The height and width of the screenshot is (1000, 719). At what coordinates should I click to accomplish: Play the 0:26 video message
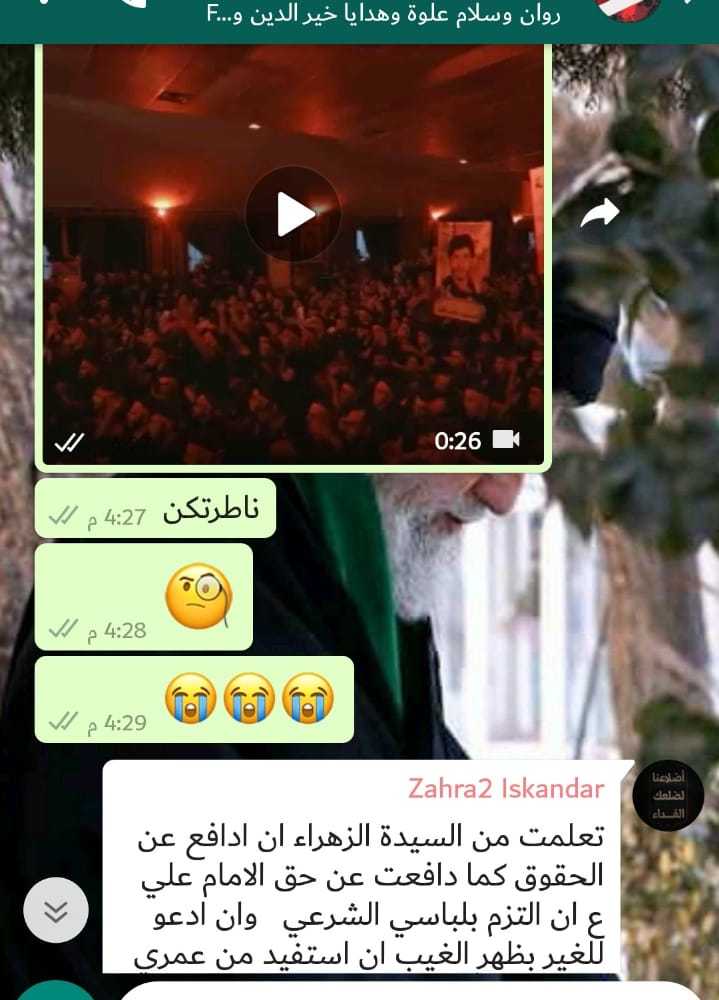coord(293,214)
